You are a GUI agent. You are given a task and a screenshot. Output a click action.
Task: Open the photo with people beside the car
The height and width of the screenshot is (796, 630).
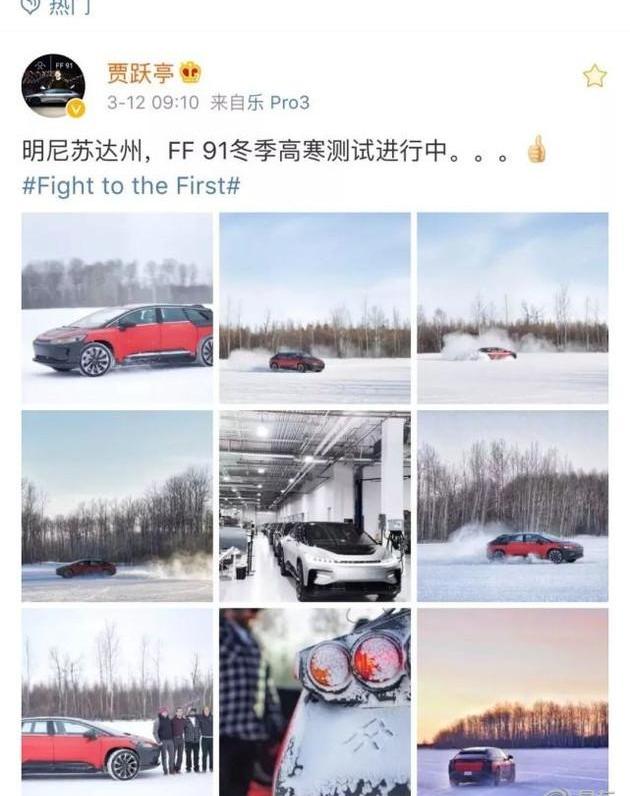tap(117, 702)
